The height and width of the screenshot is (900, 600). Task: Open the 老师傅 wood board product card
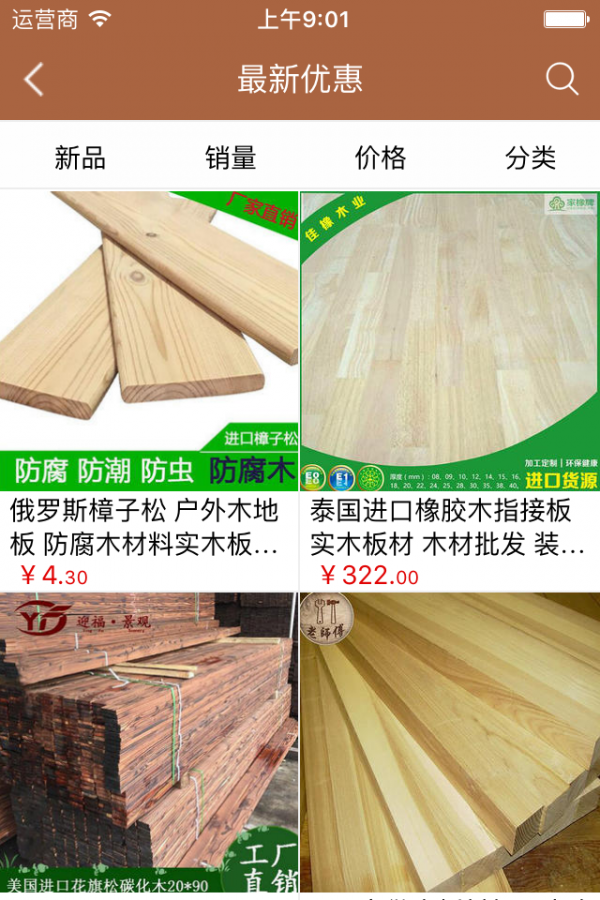click(450, 743)
